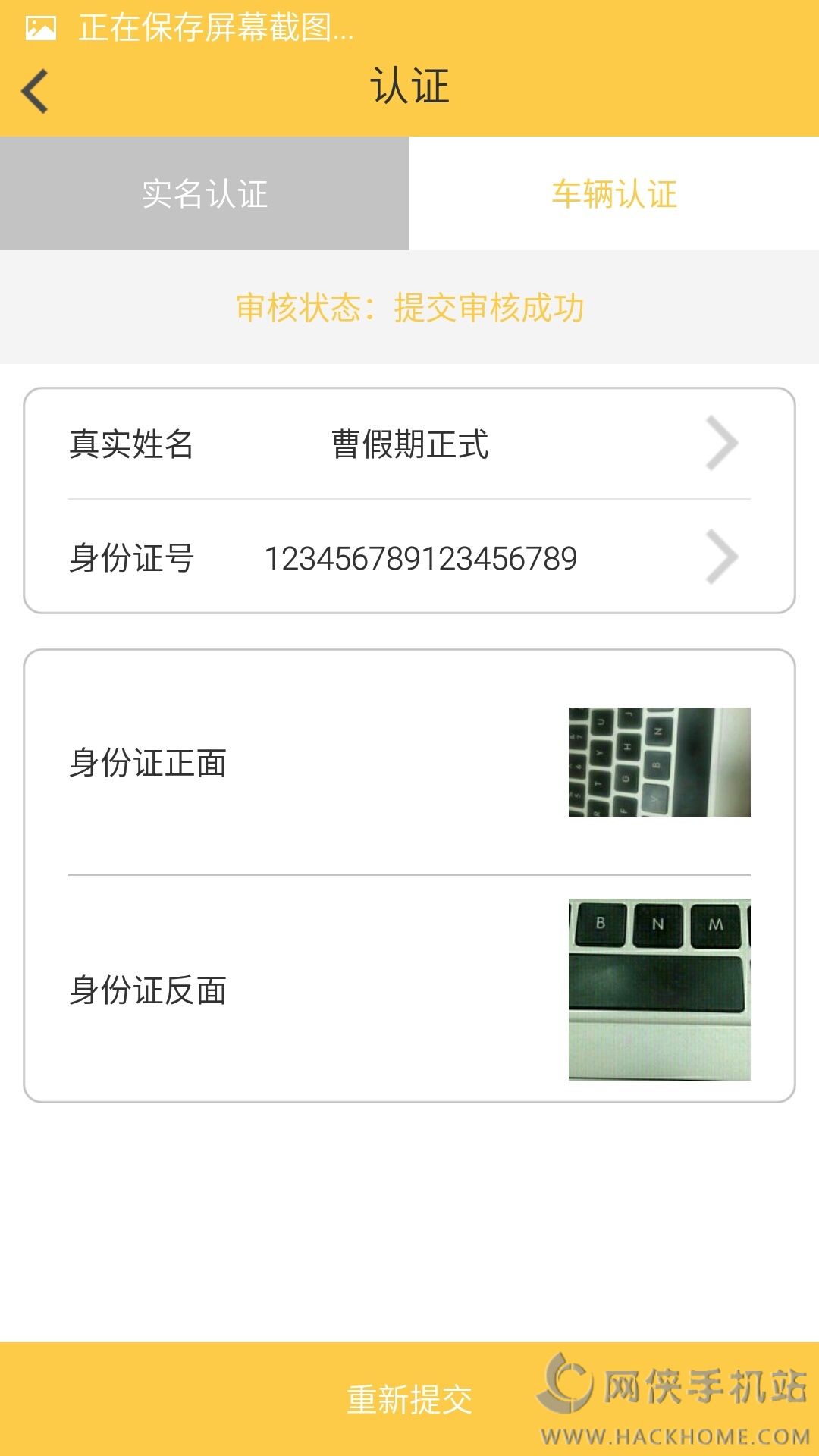Switch to the 车辆认证 tab
This screenshot has width=819, height=1456.
[x=614, y=193]
